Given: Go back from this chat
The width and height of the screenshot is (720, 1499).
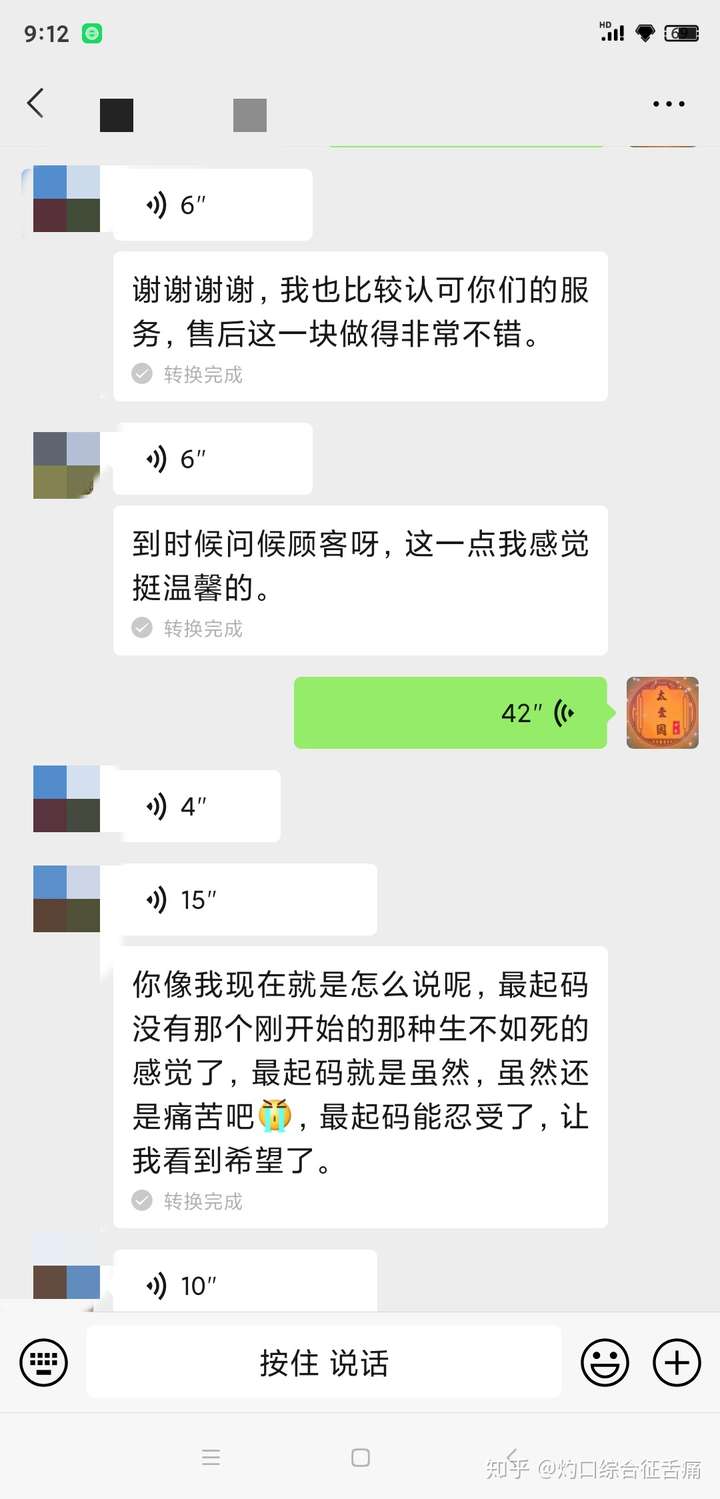Looking at the screenshot, I should [x=36, y=103].
